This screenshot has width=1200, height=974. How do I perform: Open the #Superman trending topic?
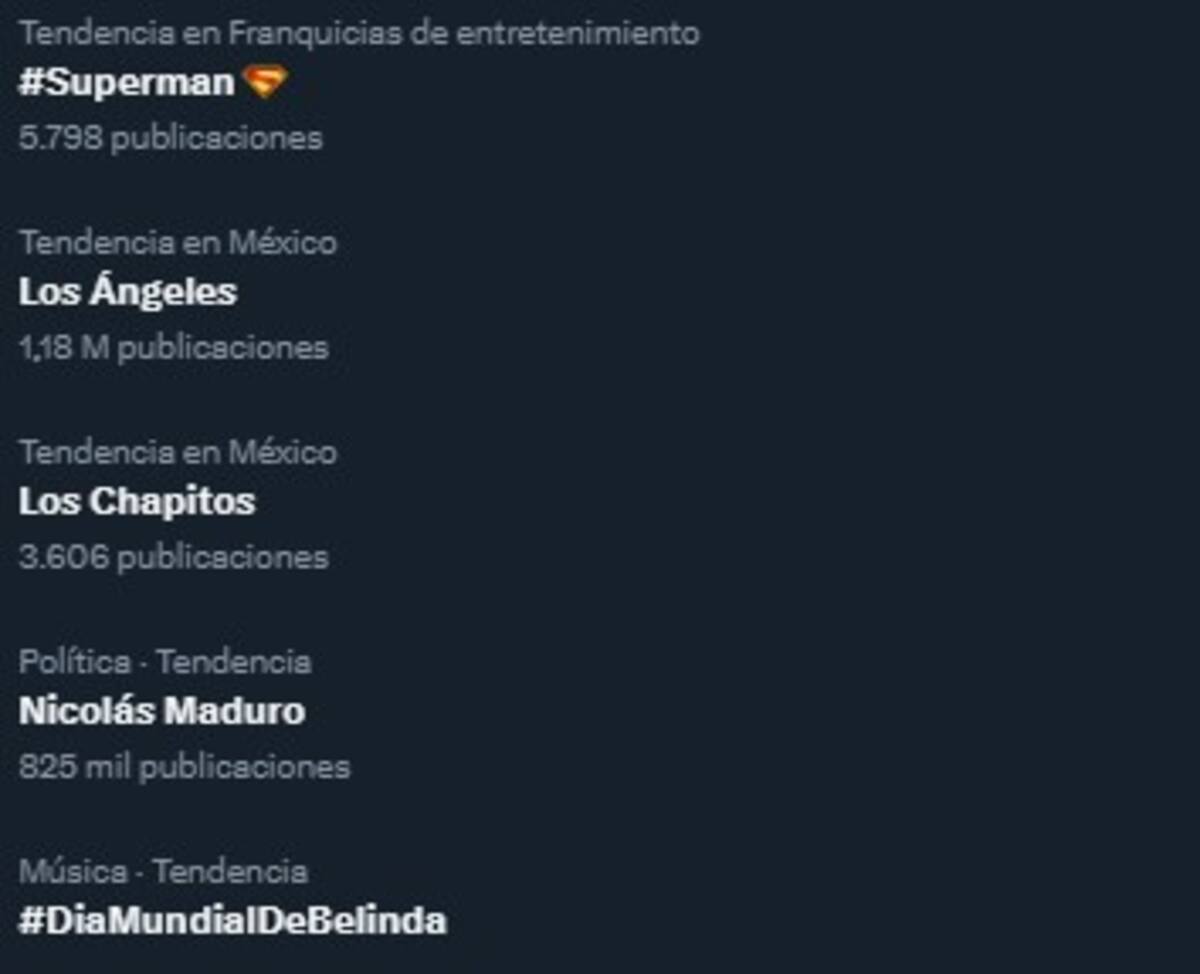point(127,83)
